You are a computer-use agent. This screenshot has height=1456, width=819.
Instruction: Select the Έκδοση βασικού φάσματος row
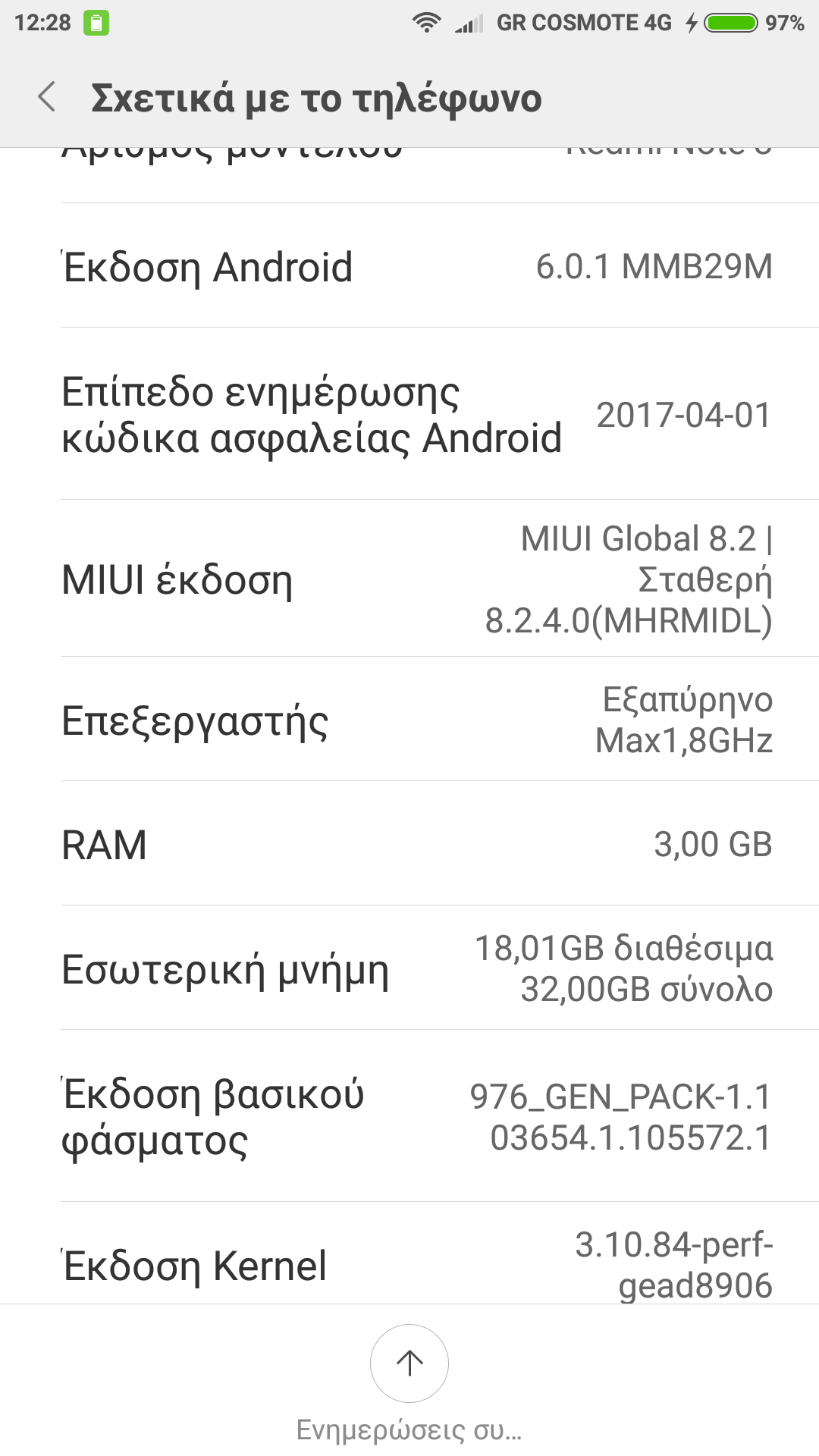point(409,1116)
